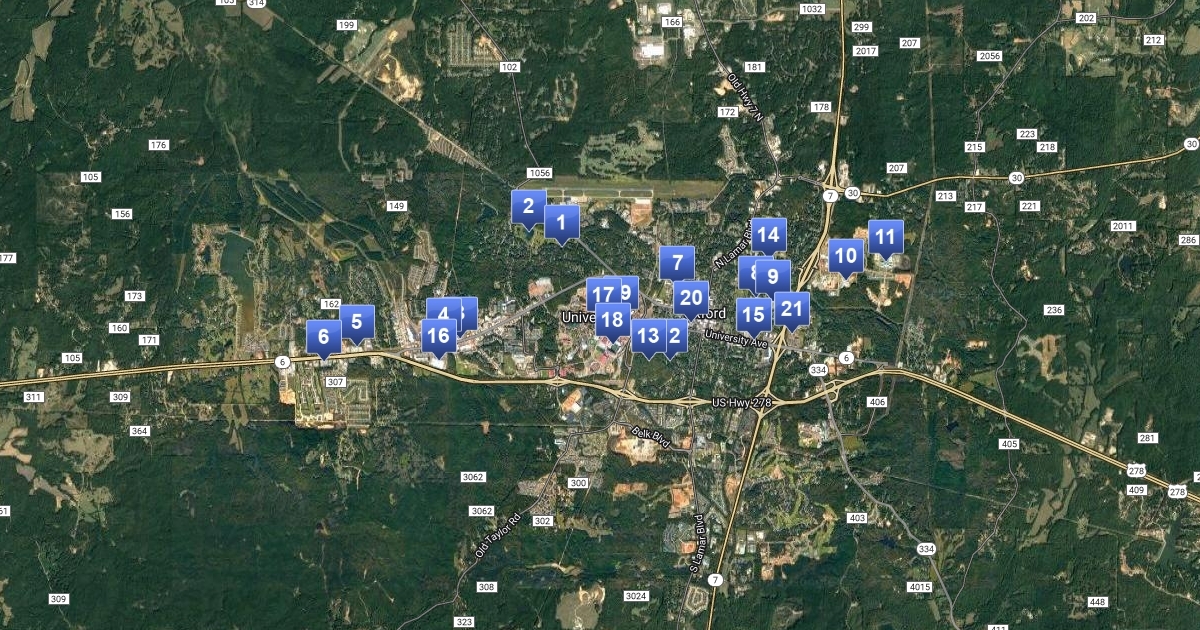Select marker number 21
1200x630 pixels.
click(x=791, y=309)
